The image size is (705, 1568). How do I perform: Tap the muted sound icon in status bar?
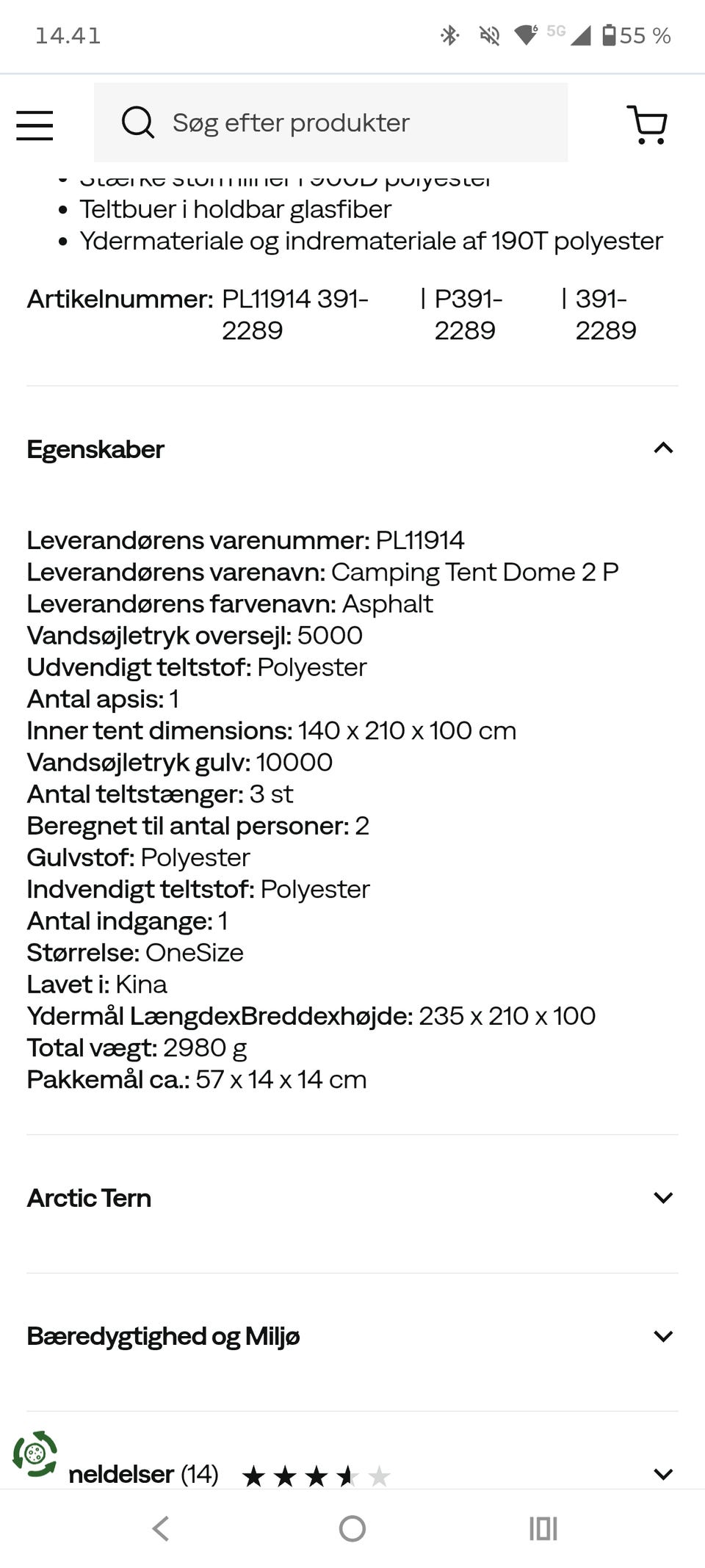click(489, 35)
